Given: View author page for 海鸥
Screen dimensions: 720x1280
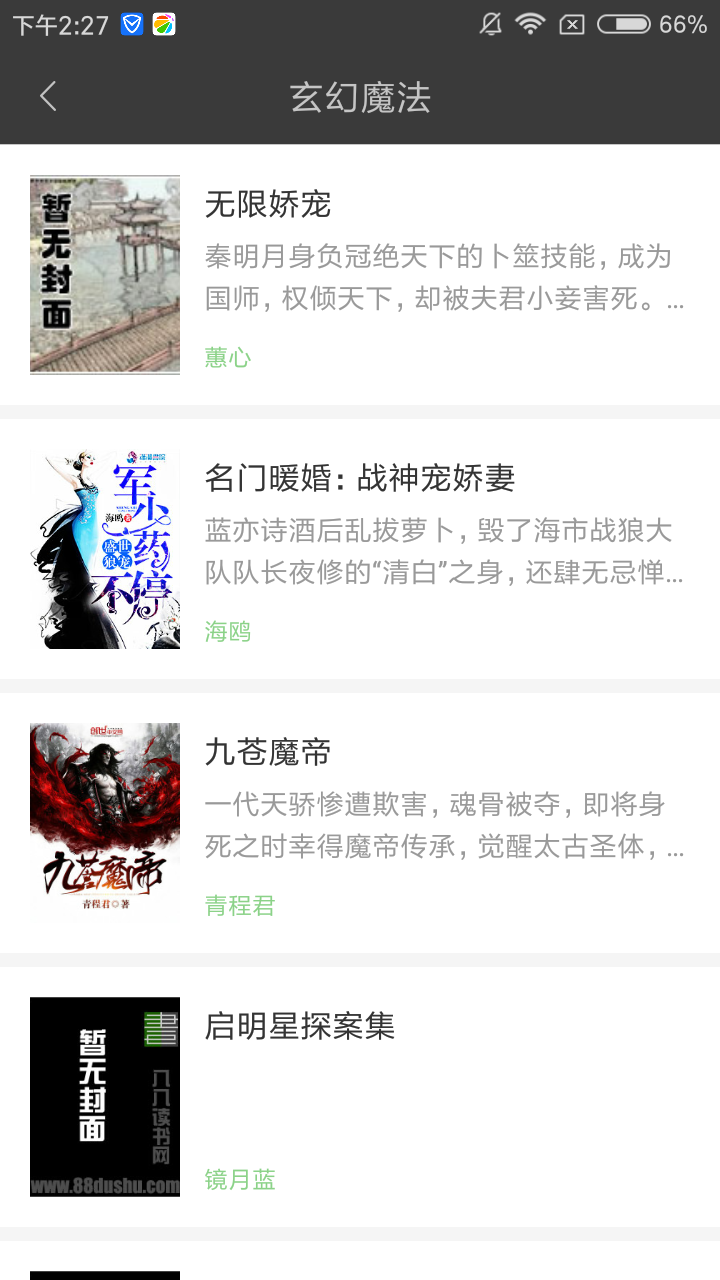Looking at the screenshot, I should [228, 630].
